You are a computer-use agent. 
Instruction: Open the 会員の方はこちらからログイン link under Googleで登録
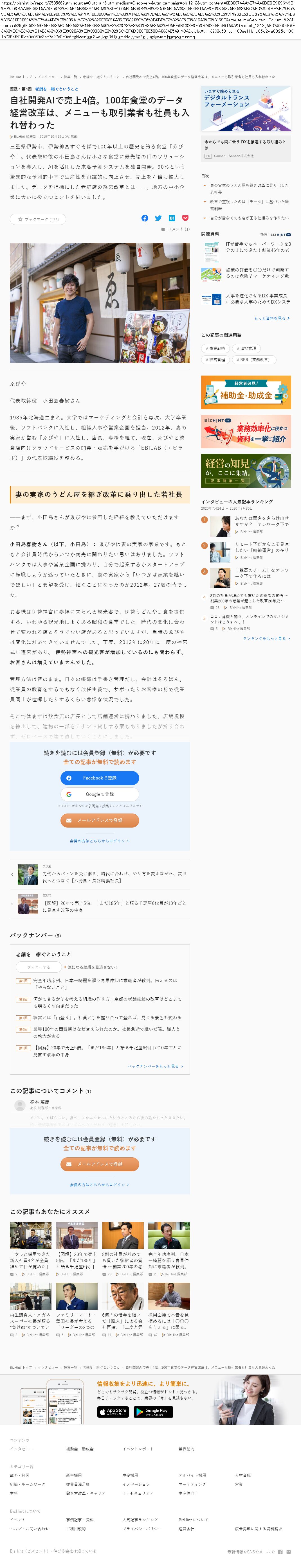pyautogui.click(x=99, y=841)
